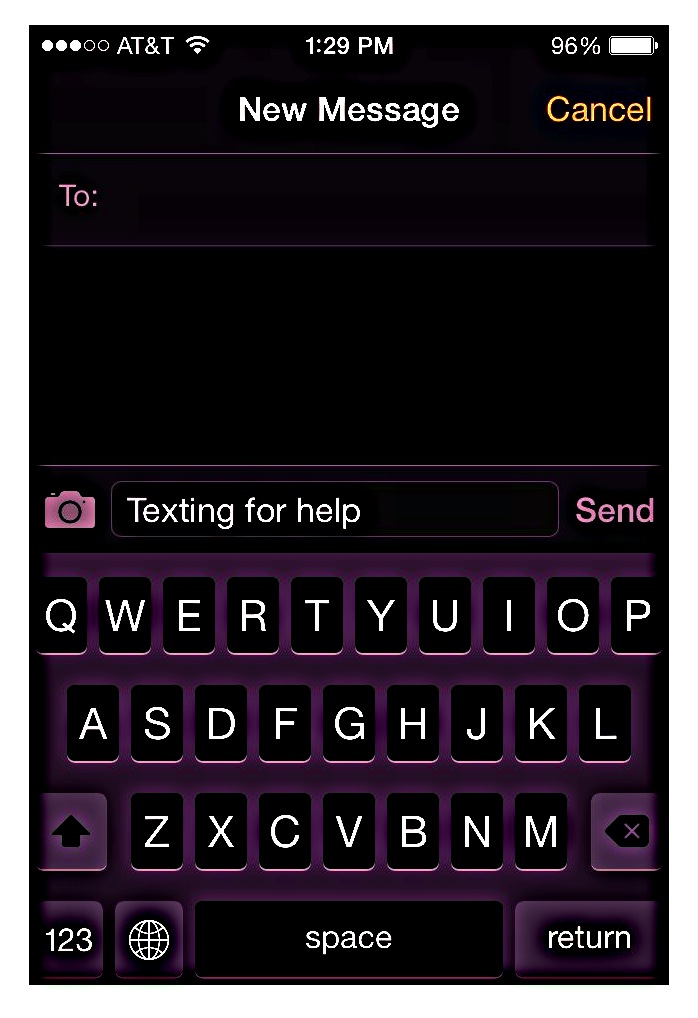Tap the return key

588,939
